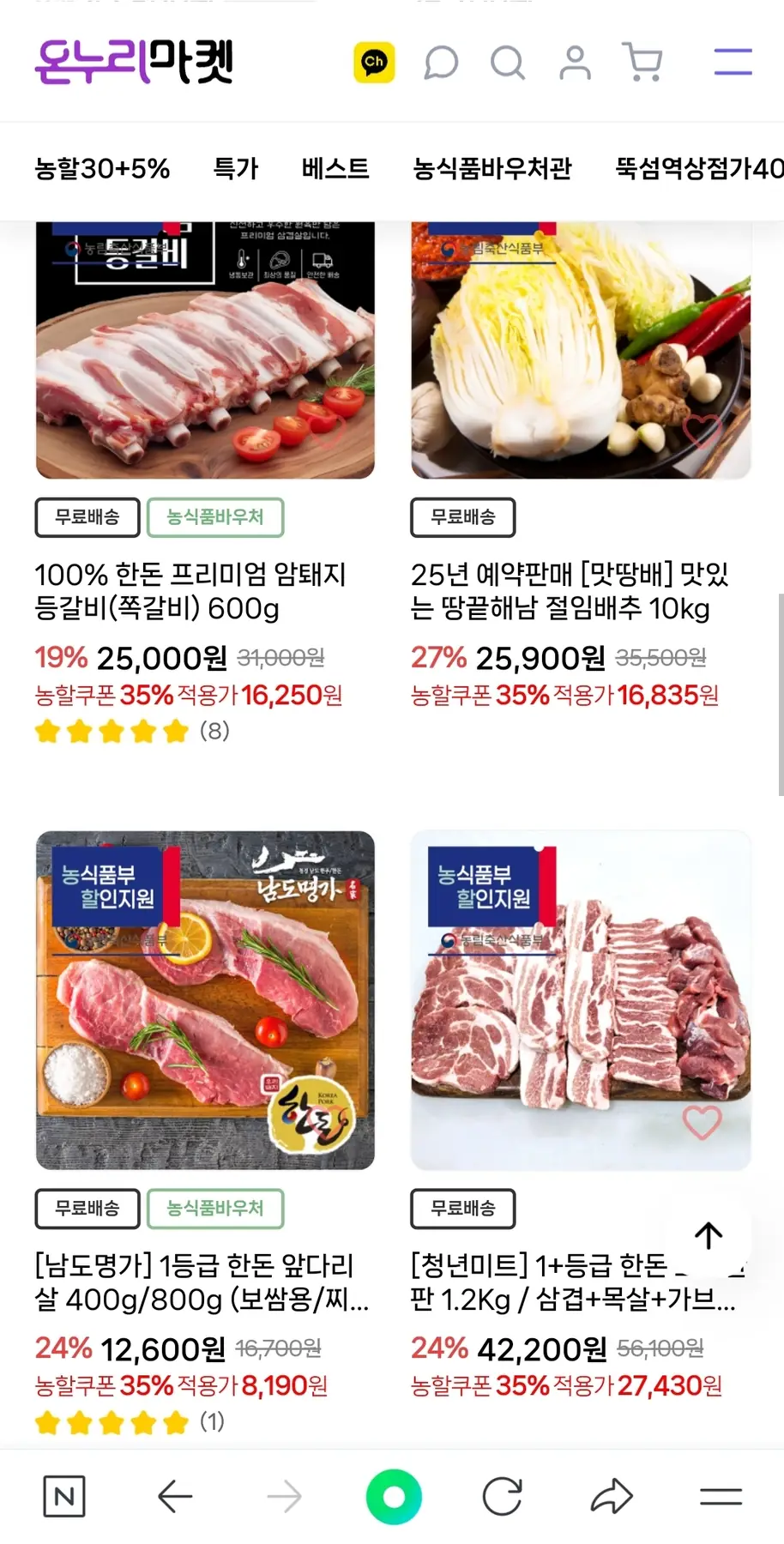Like the 절임배추 product with the heart
The image size is (784, 1544).
702,431
